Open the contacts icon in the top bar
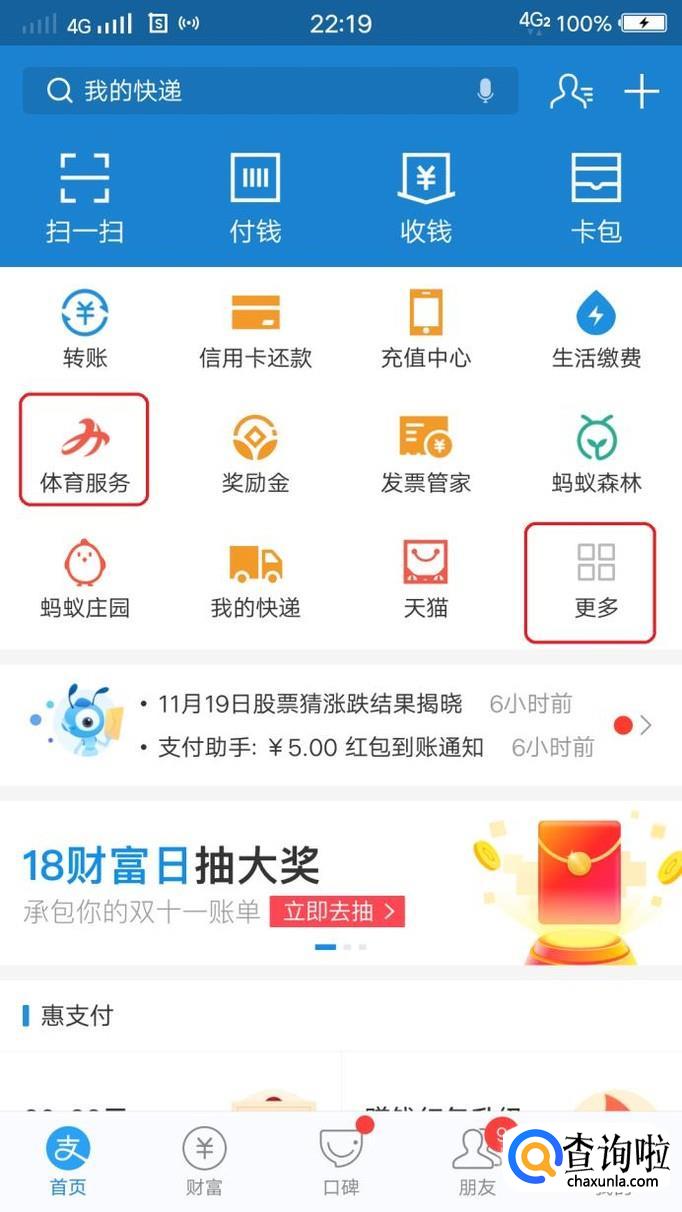This screenshot has width=682, height=1212. (571, 91)
